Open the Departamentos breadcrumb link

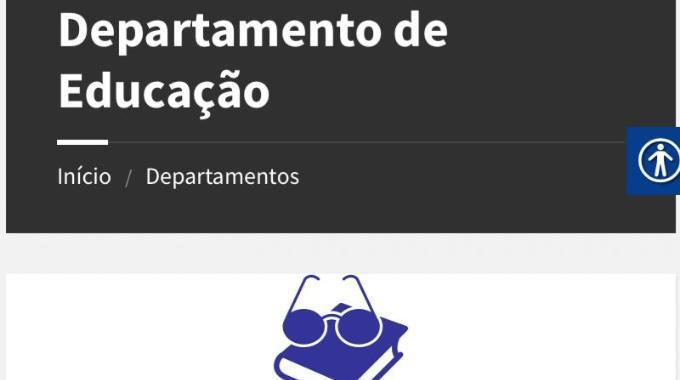(x=222, y=177)
